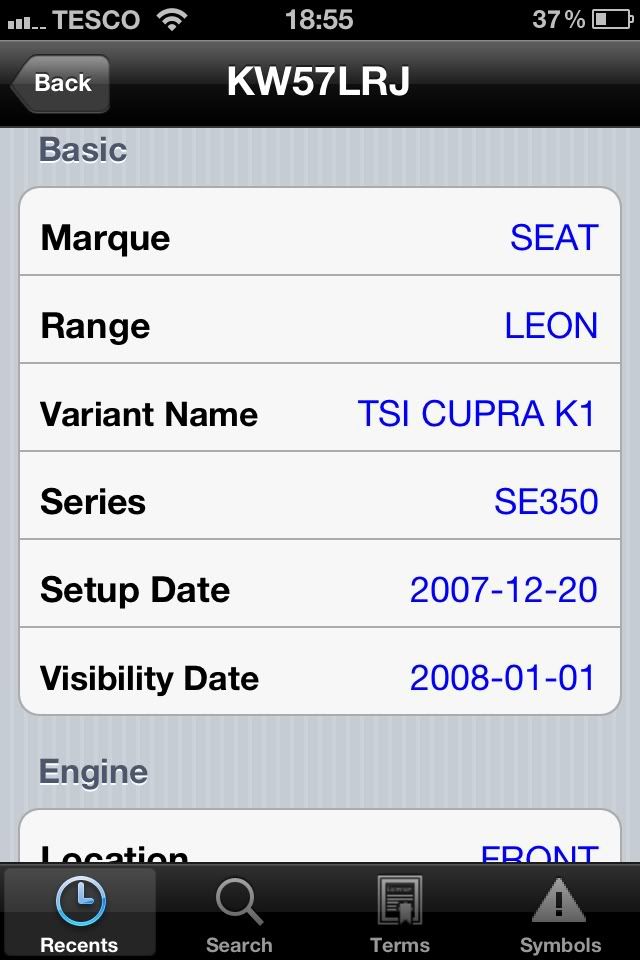This screenshot has height=960, width=640.
Task: Switch to the Recents tab
Action: point(79,914)
